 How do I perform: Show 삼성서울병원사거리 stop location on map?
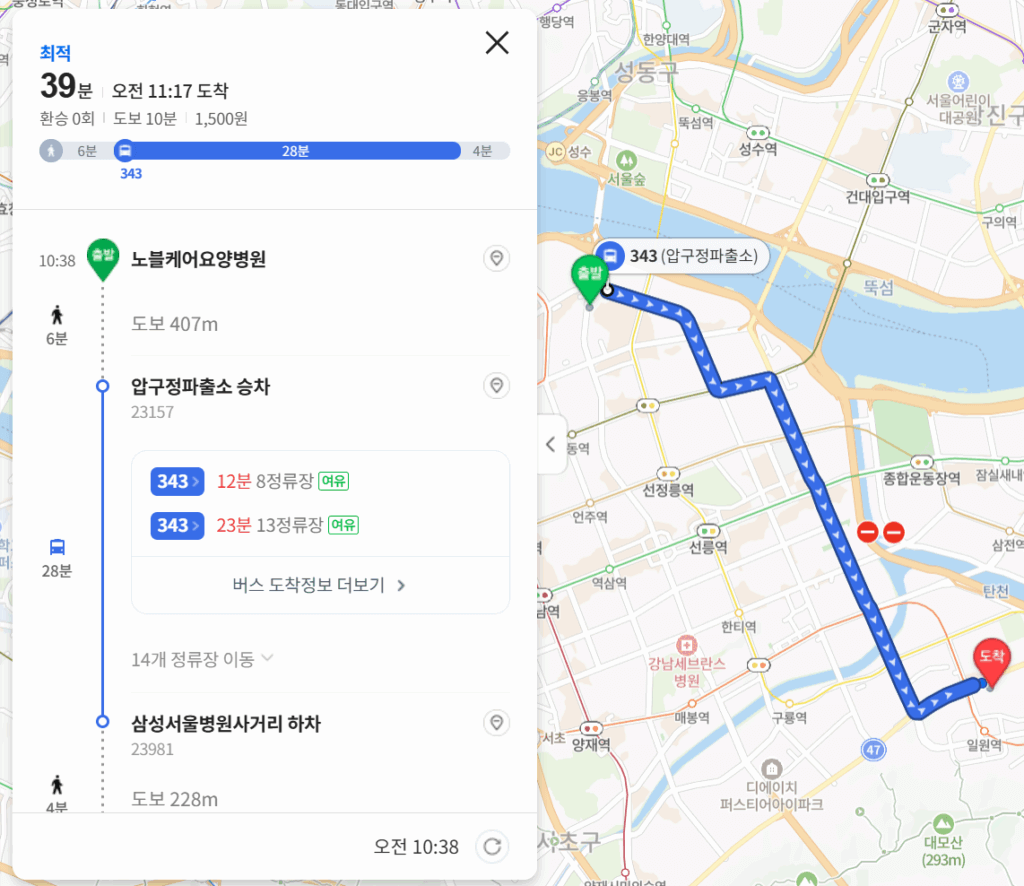pyautogui.click(x=496, y=723)
